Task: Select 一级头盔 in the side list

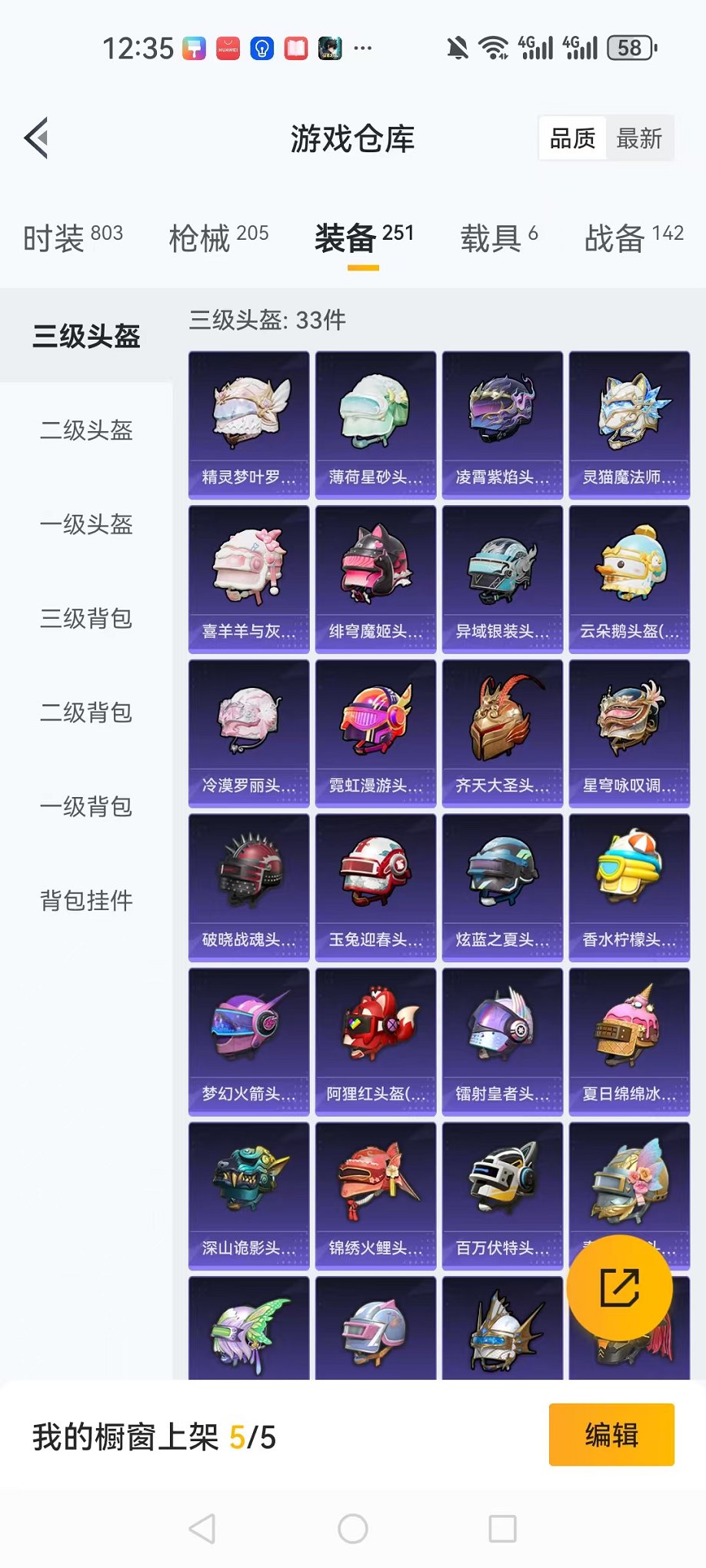Action: pos(86,524)
